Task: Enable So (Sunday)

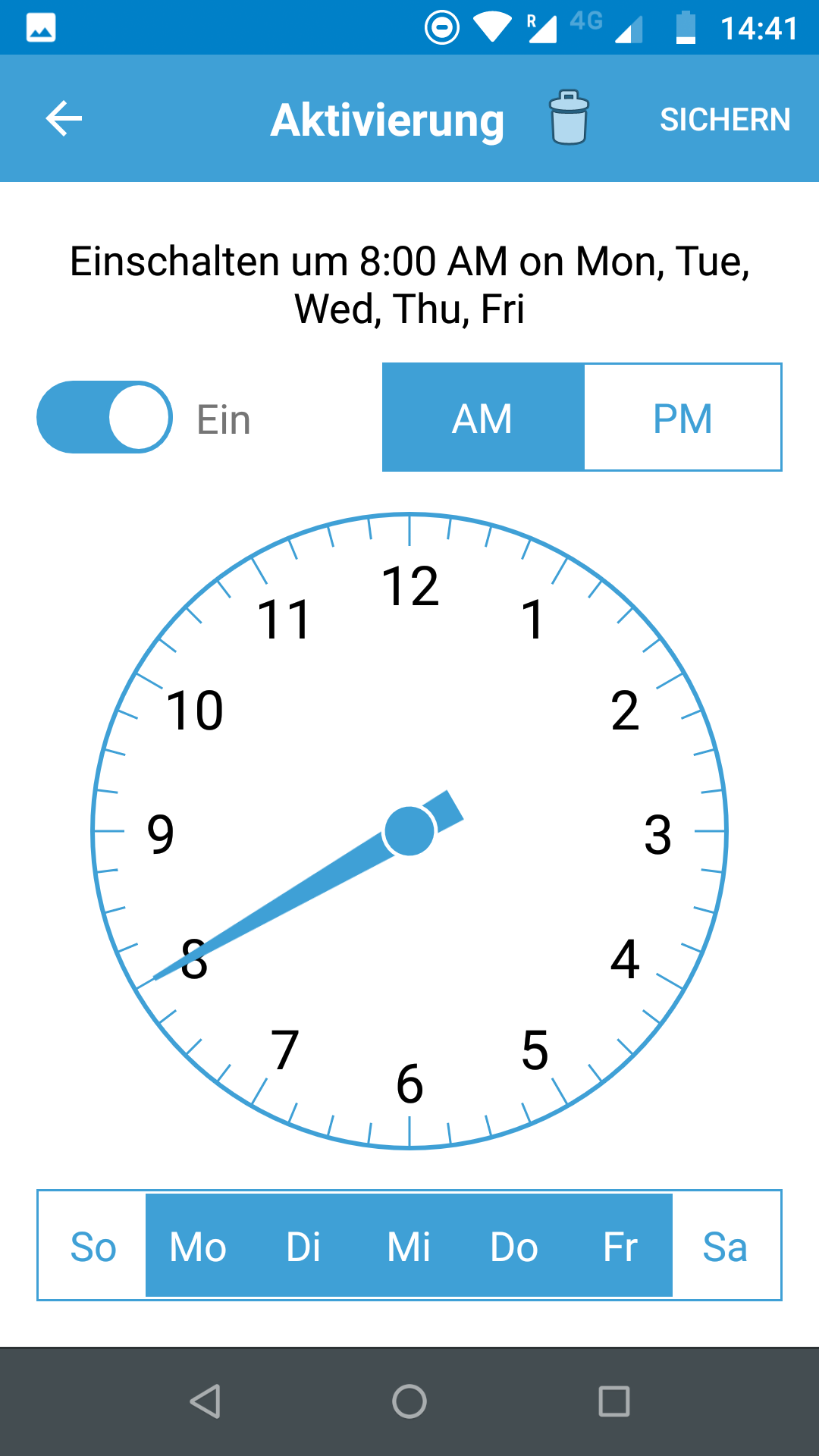Action: [93, 1247]
